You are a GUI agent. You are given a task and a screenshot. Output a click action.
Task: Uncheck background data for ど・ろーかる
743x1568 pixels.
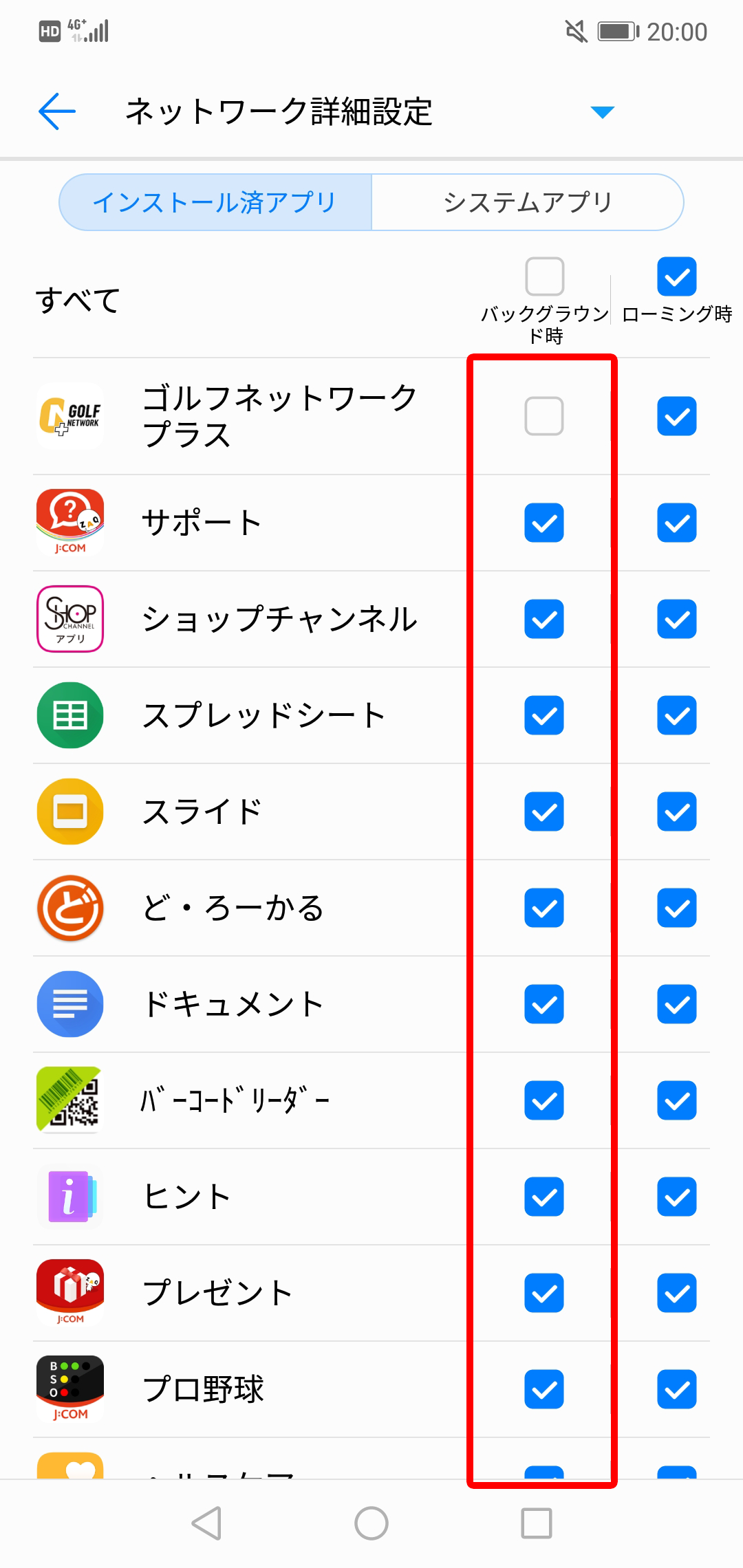[544, 908]
